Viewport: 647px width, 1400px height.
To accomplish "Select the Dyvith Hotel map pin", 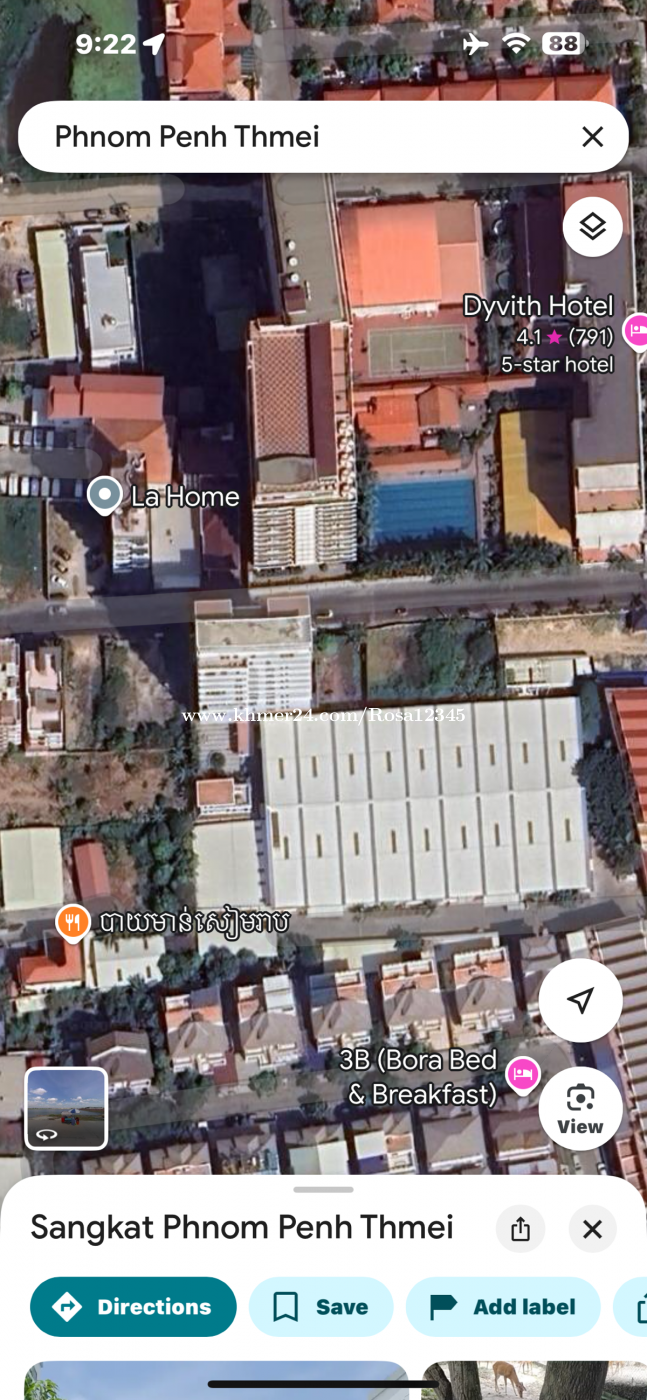I will tap(636, 329).
